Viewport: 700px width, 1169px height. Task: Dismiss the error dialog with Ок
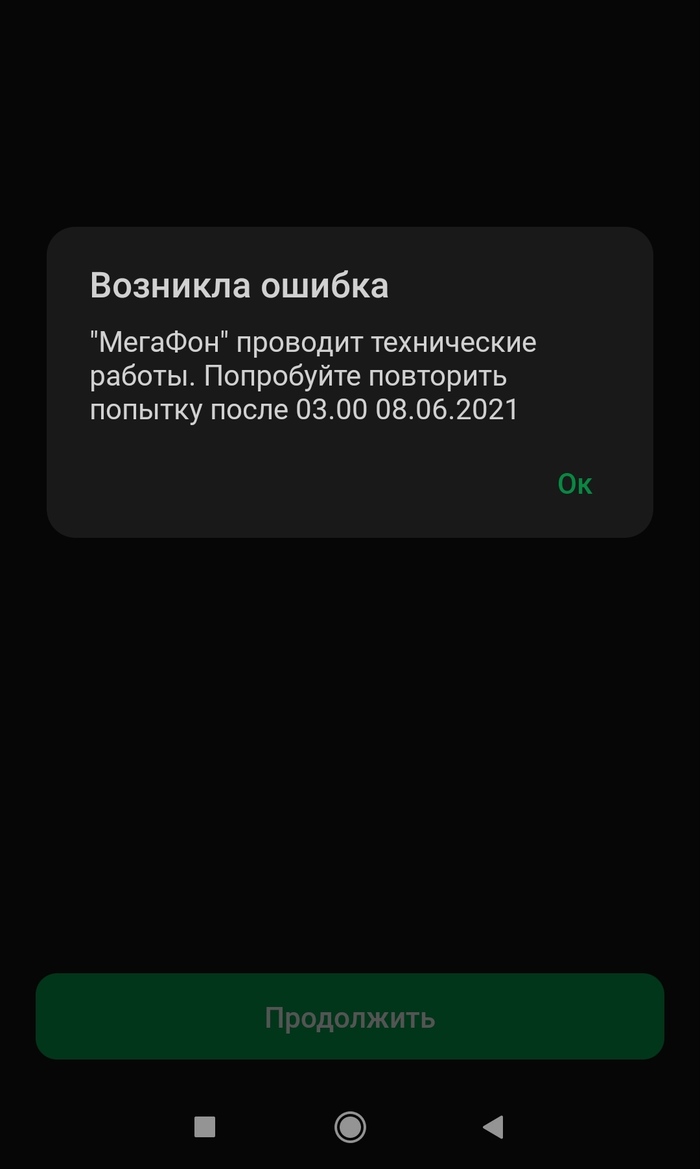(x=575, y=484)
